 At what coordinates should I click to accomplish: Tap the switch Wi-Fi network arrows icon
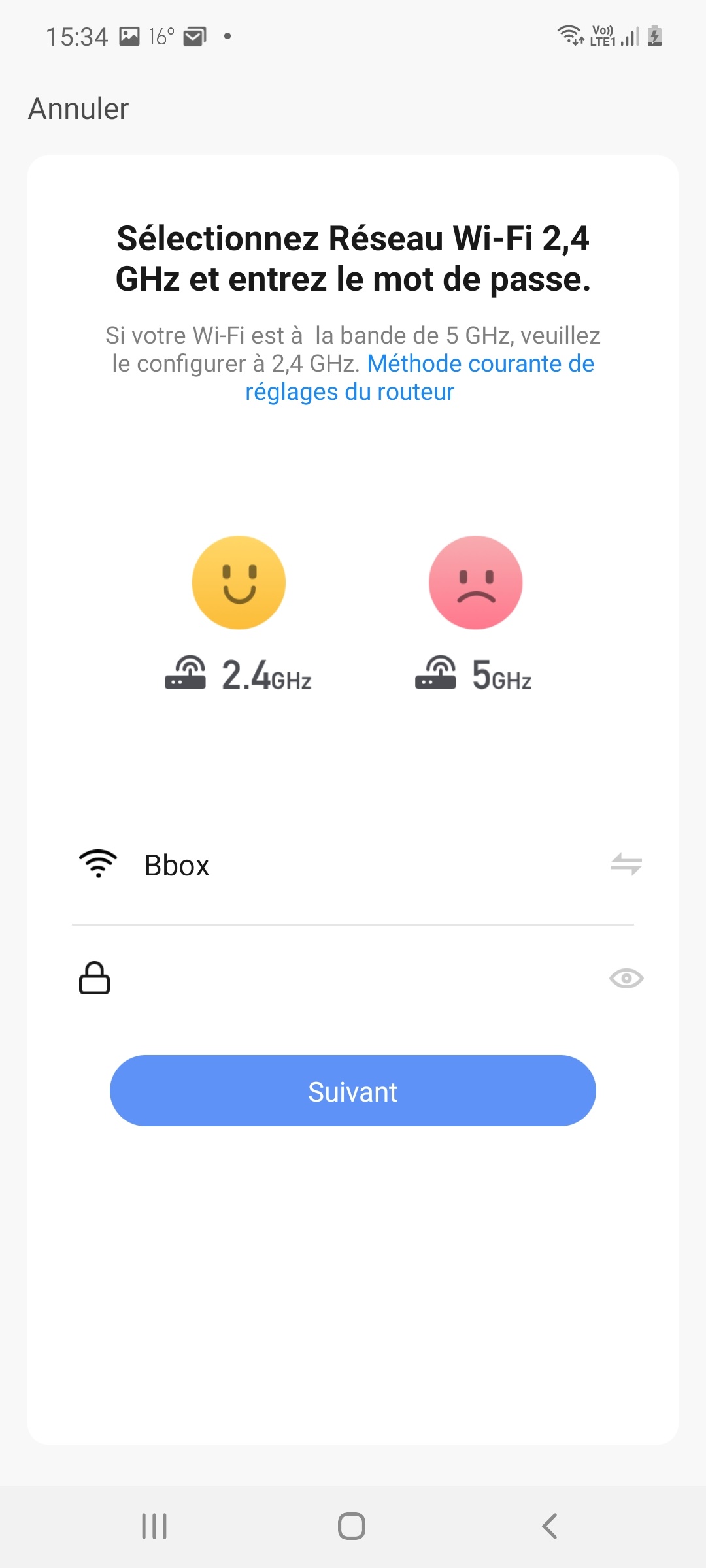[626, 864]
